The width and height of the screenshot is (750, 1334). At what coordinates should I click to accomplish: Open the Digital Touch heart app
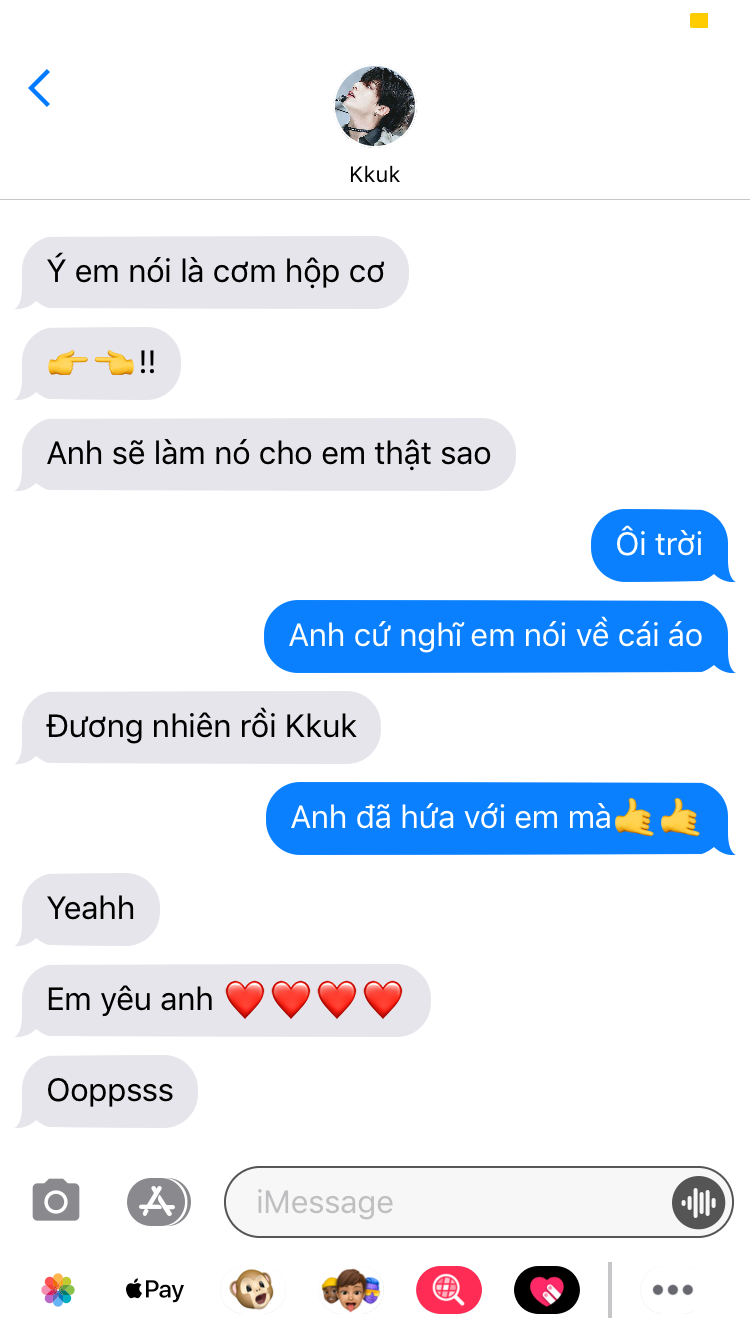(x=546, y=1290)
